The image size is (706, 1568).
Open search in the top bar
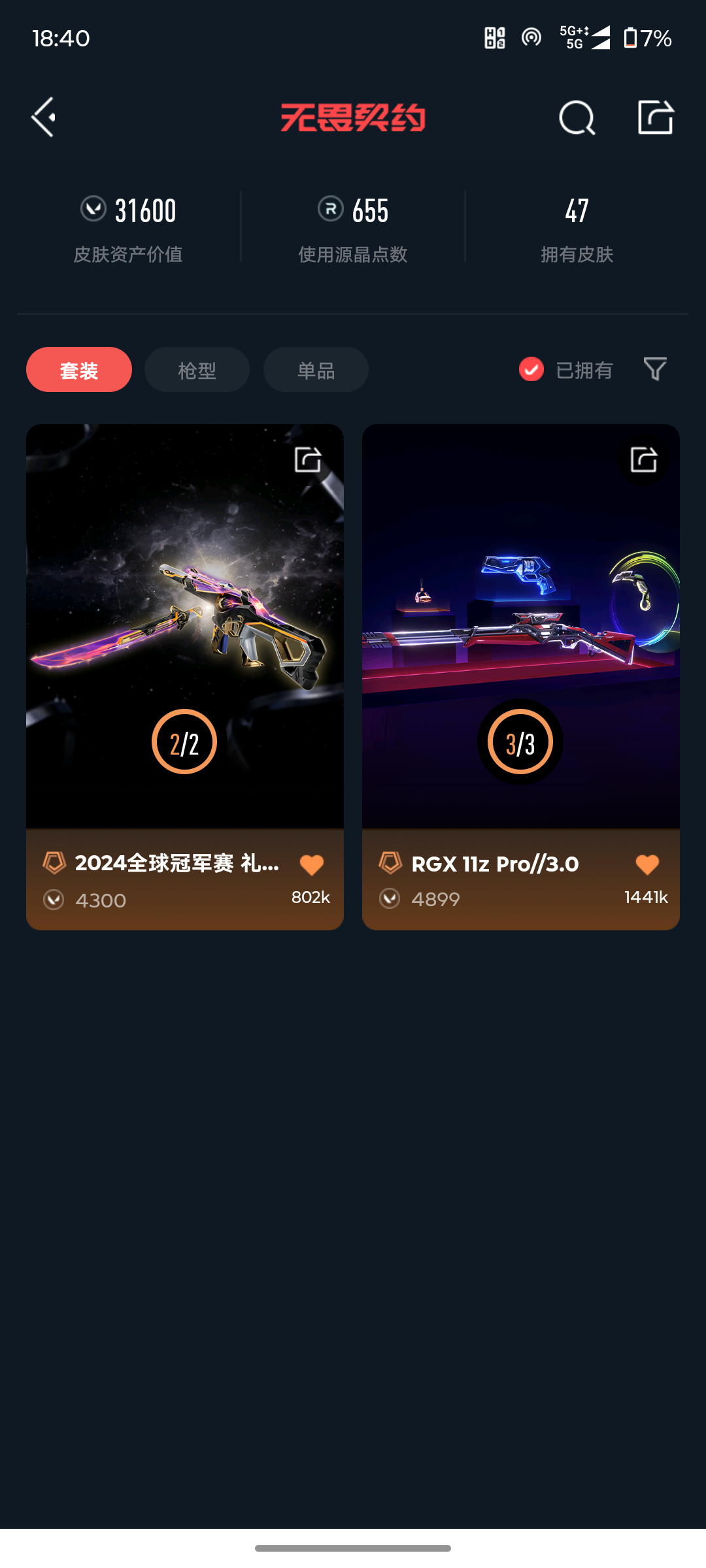(x=577, y=118)
